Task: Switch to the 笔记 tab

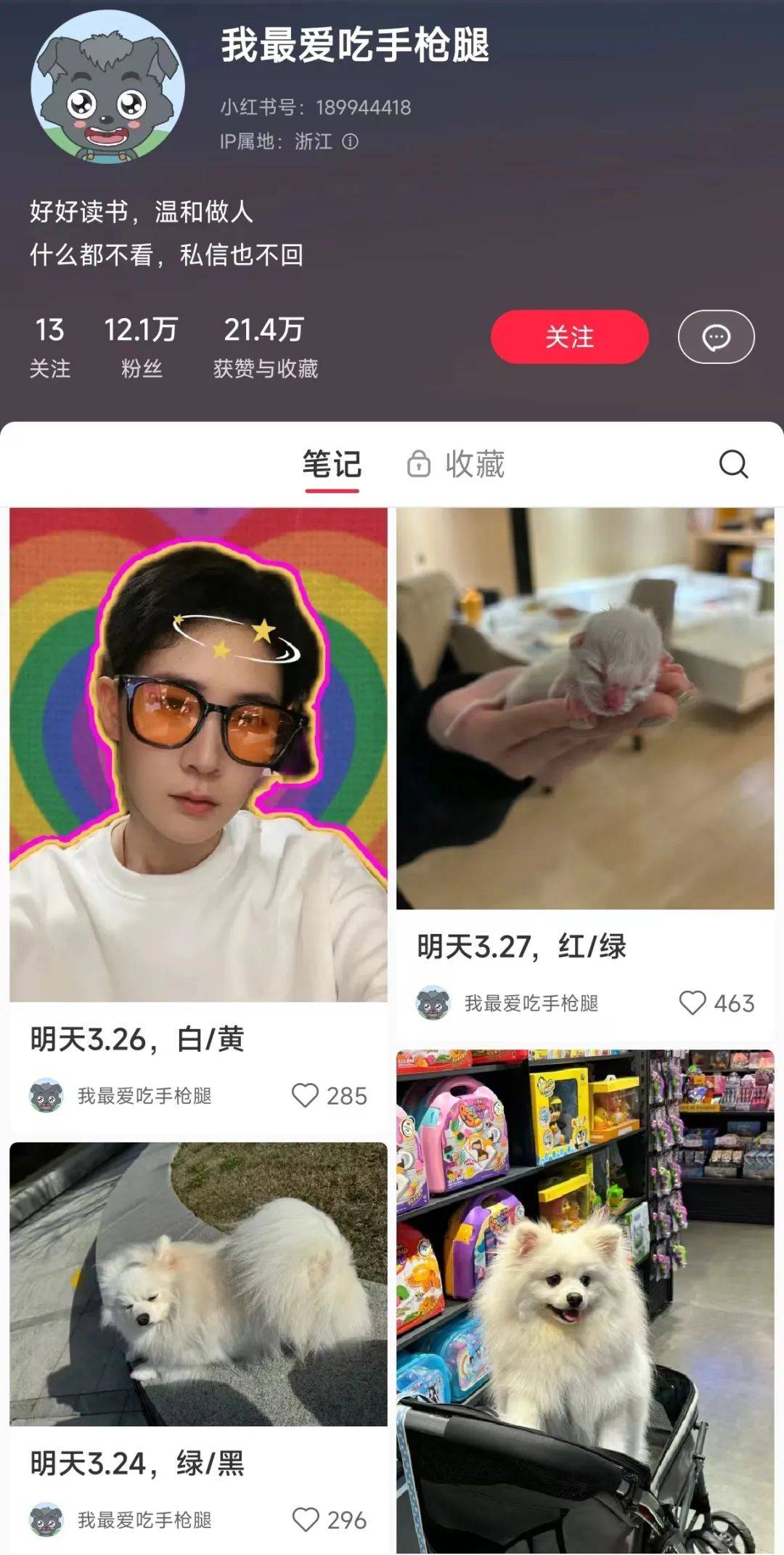Action: (x=332, y=465)
